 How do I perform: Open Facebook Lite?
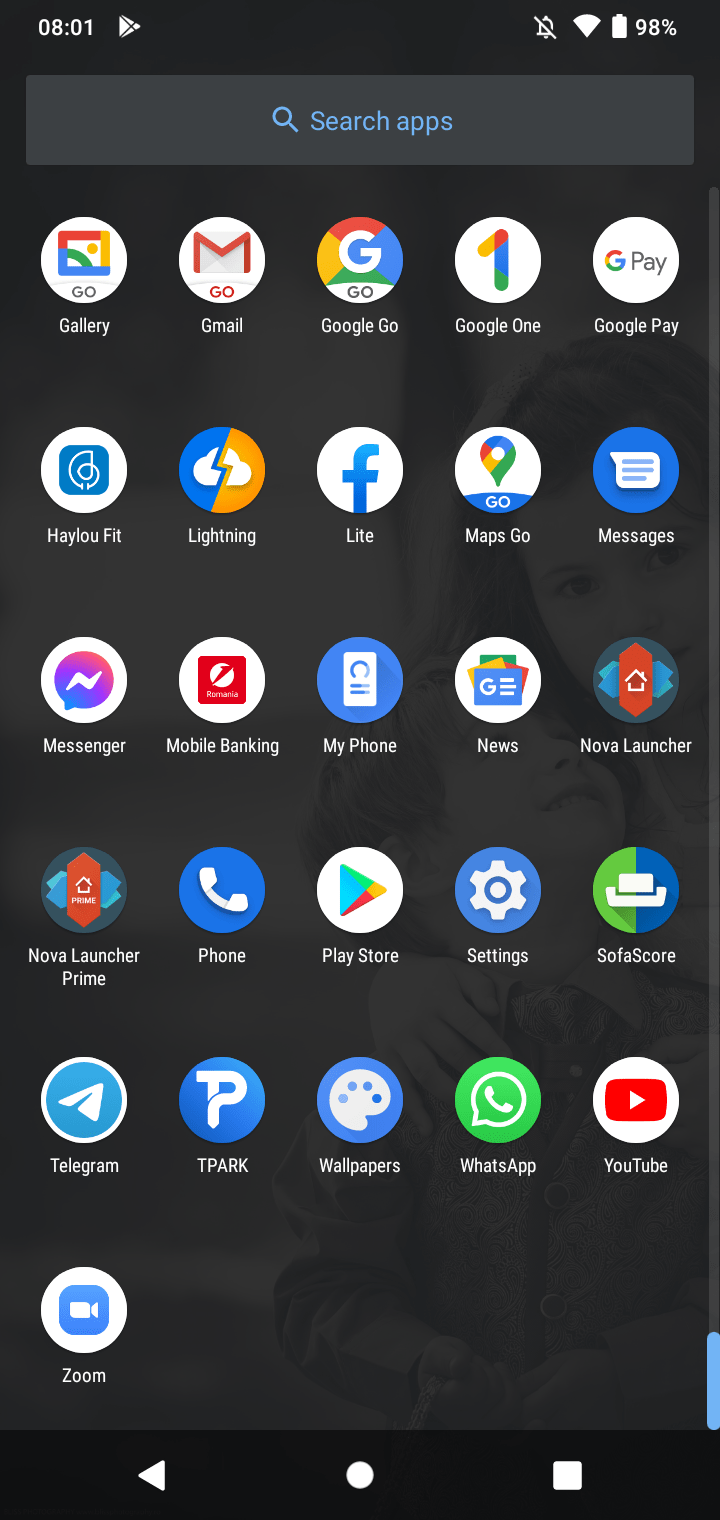(360, 470)
